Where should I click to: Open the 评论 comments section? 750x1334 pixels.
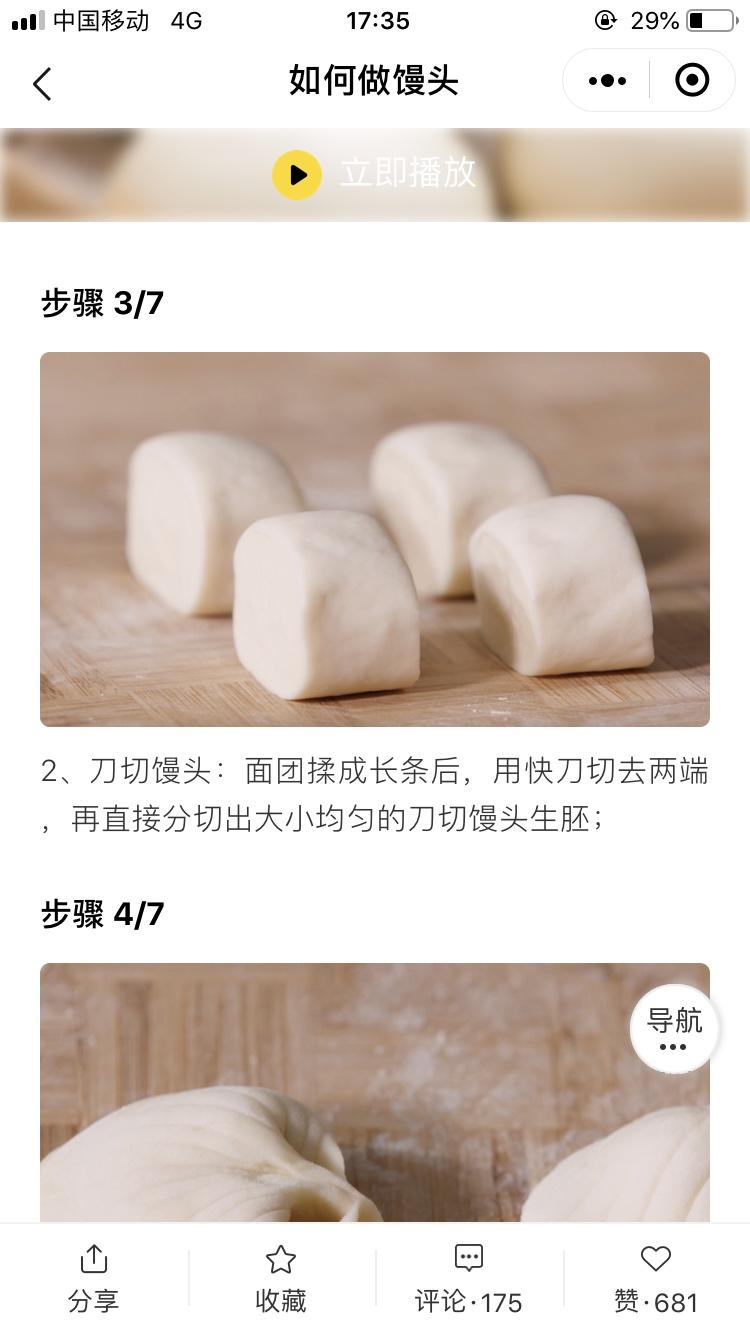point(468,1278)
